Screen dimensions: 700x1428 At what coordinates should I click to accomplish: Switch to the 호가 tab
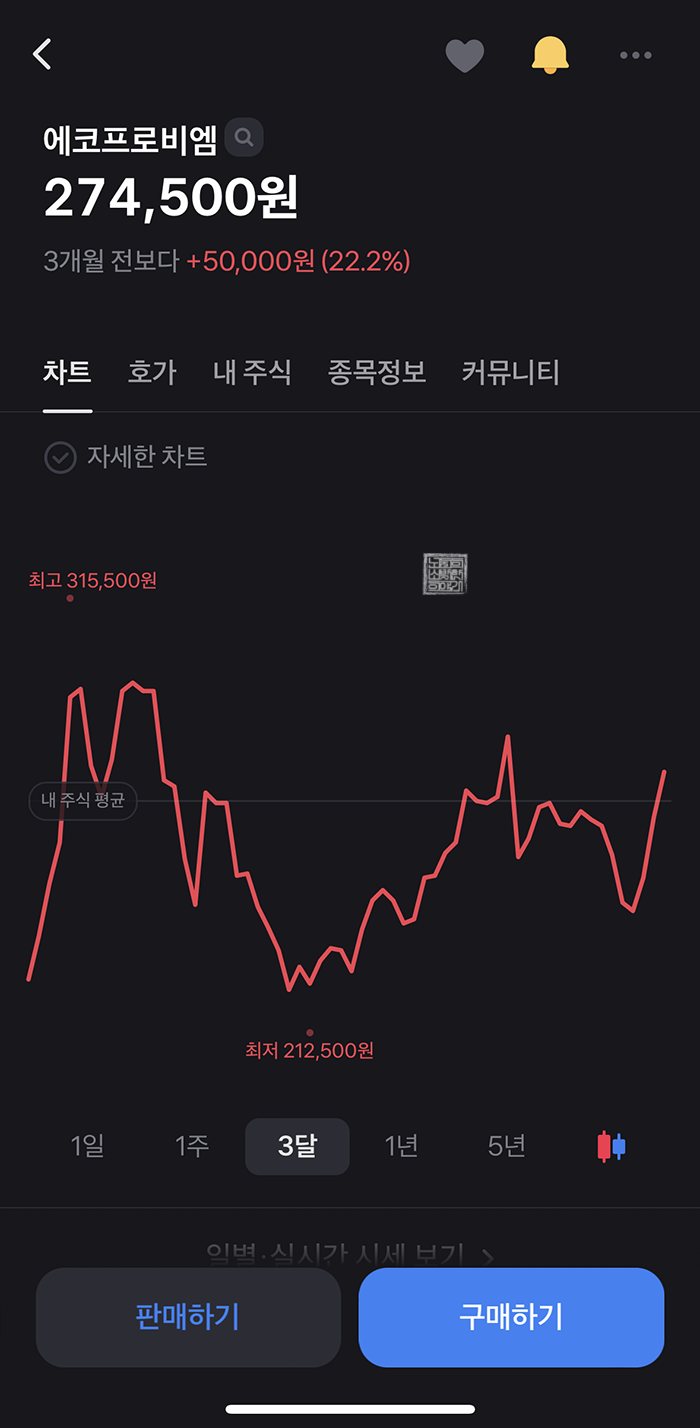[x=152, y=373]
